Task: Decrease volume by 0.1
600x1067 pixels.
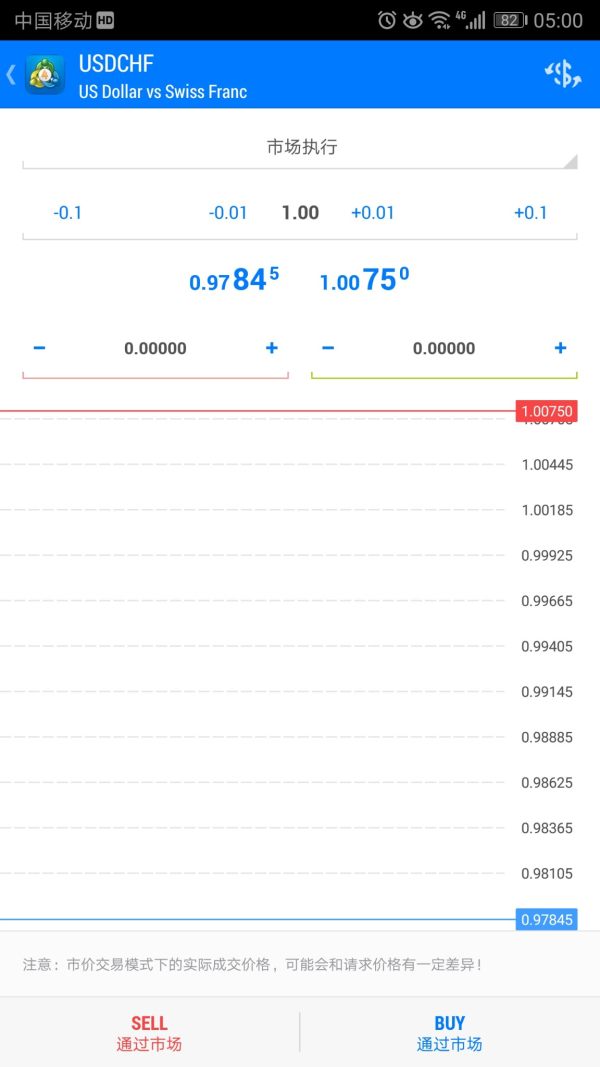Action: (x=67, y=213)
